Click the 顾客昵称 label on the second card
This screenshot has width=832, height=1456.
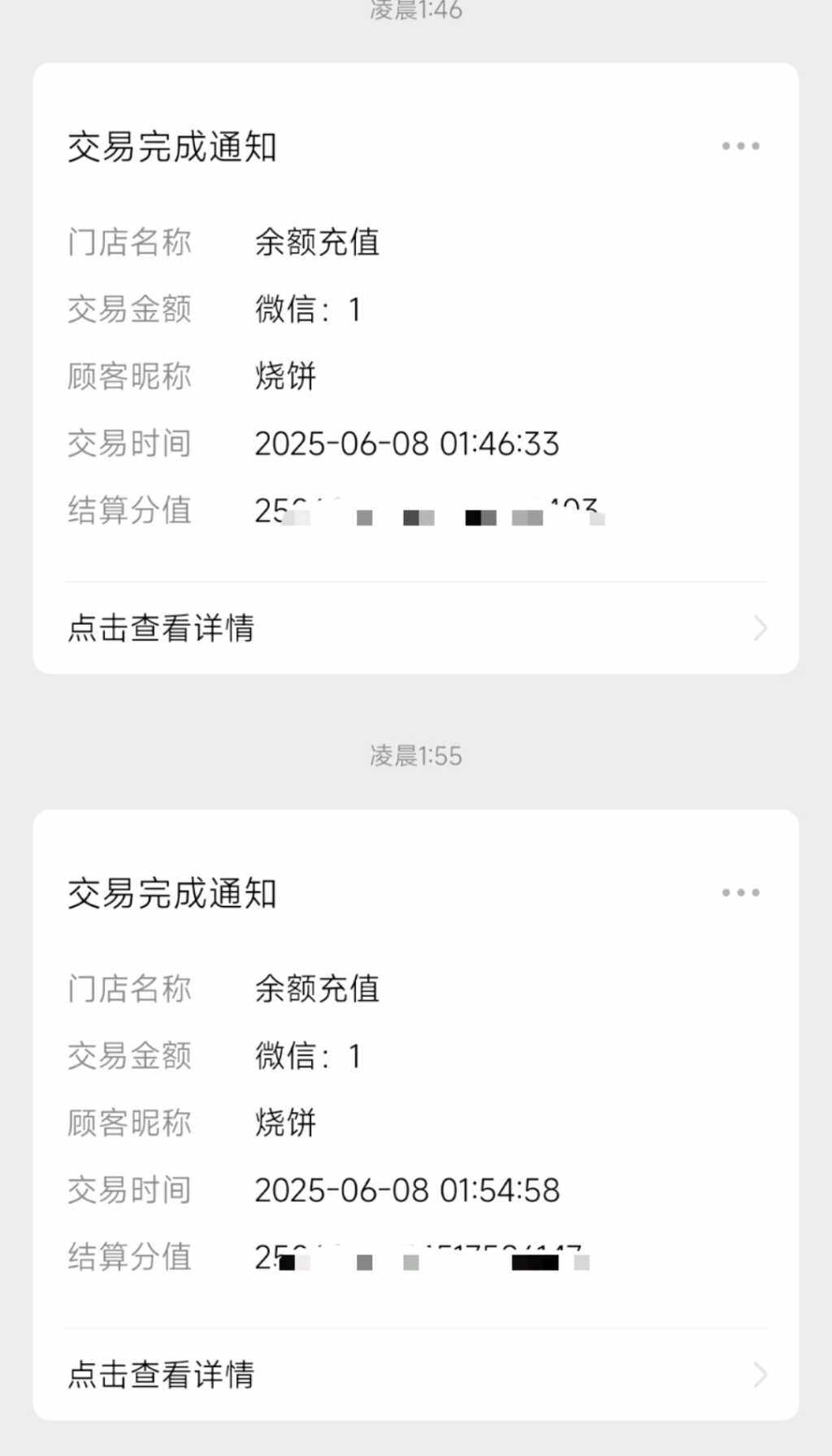coord(129,1123)
